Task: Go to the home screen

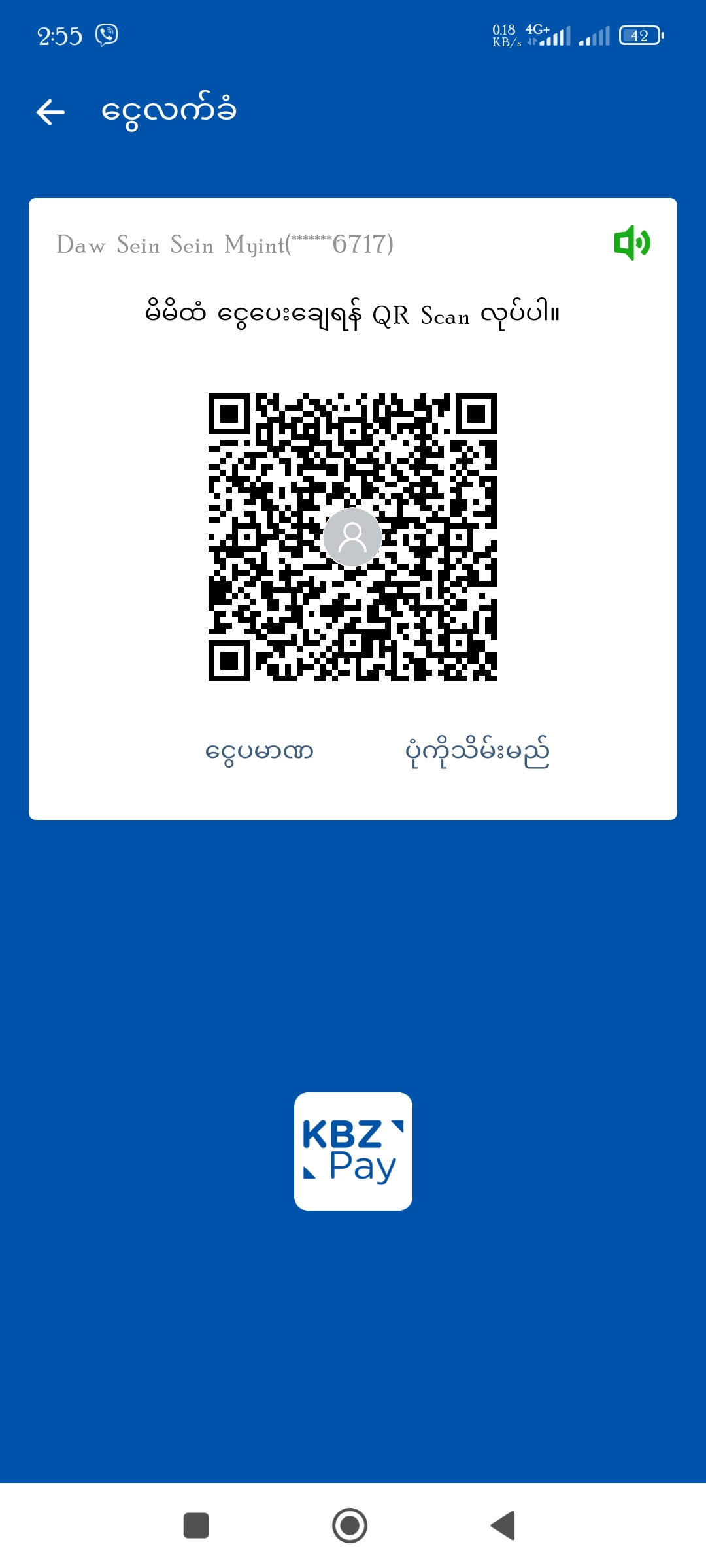Action: pos(350,1526)
